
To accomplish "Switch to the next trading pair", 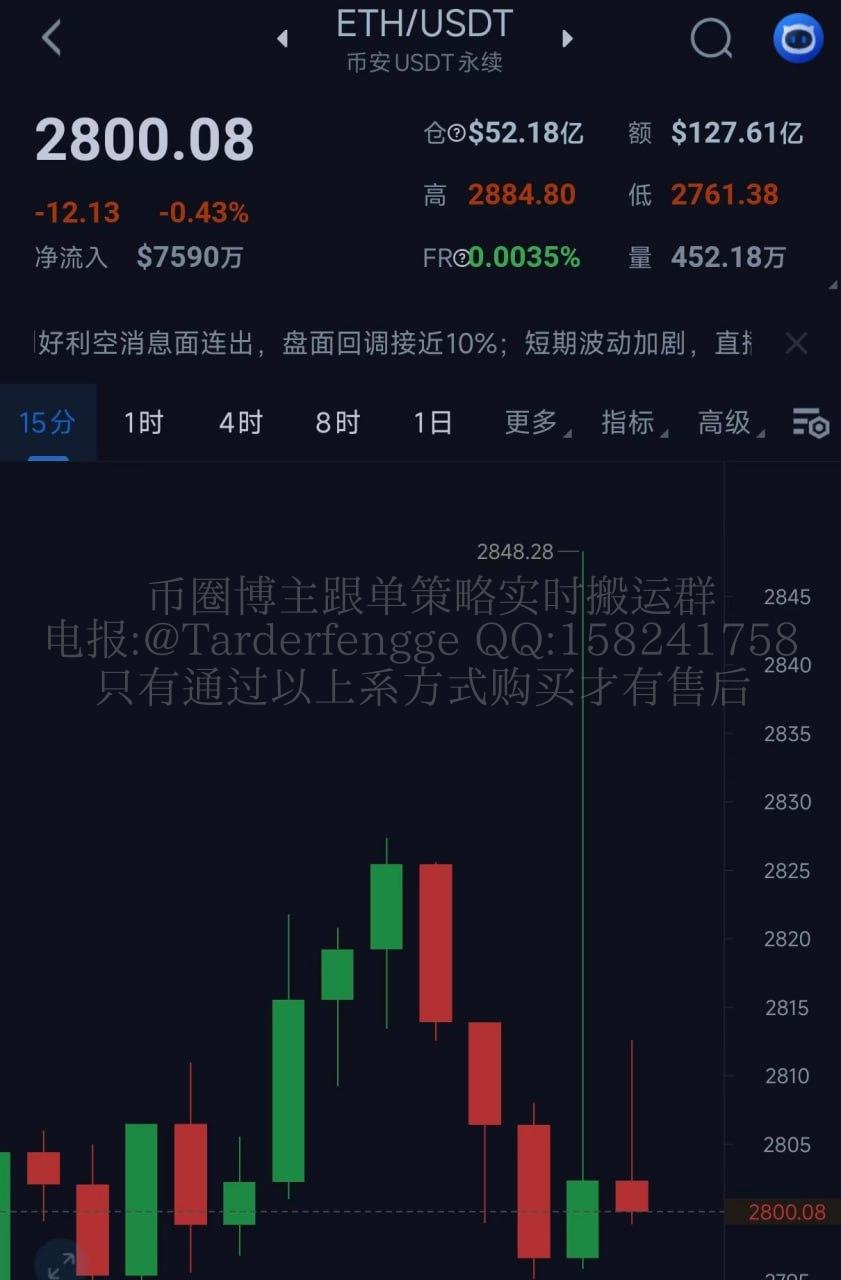I will [x=567, y=39].
